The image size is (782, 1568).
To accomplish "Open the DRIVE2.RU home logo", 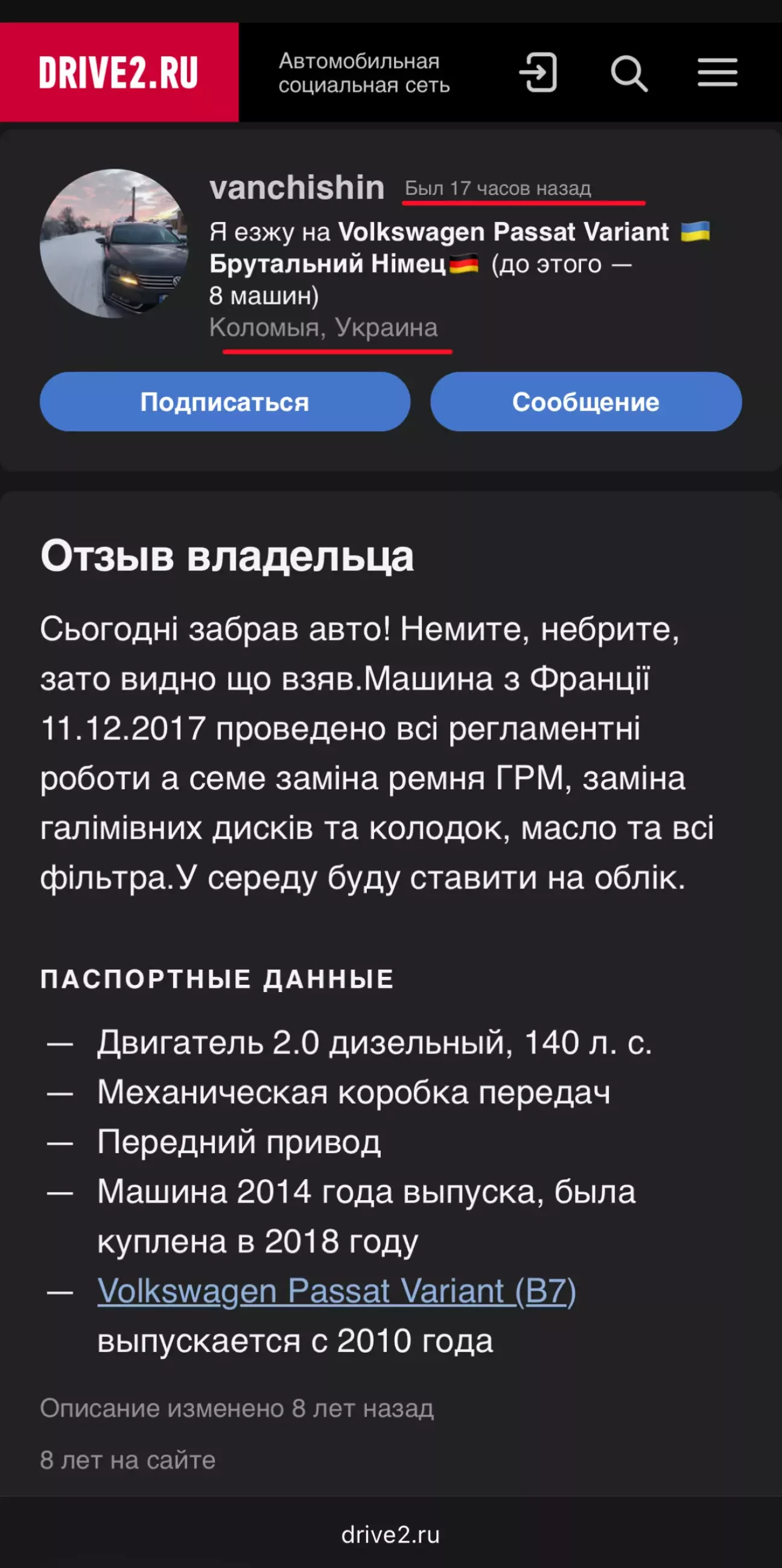I will (119, 72).
